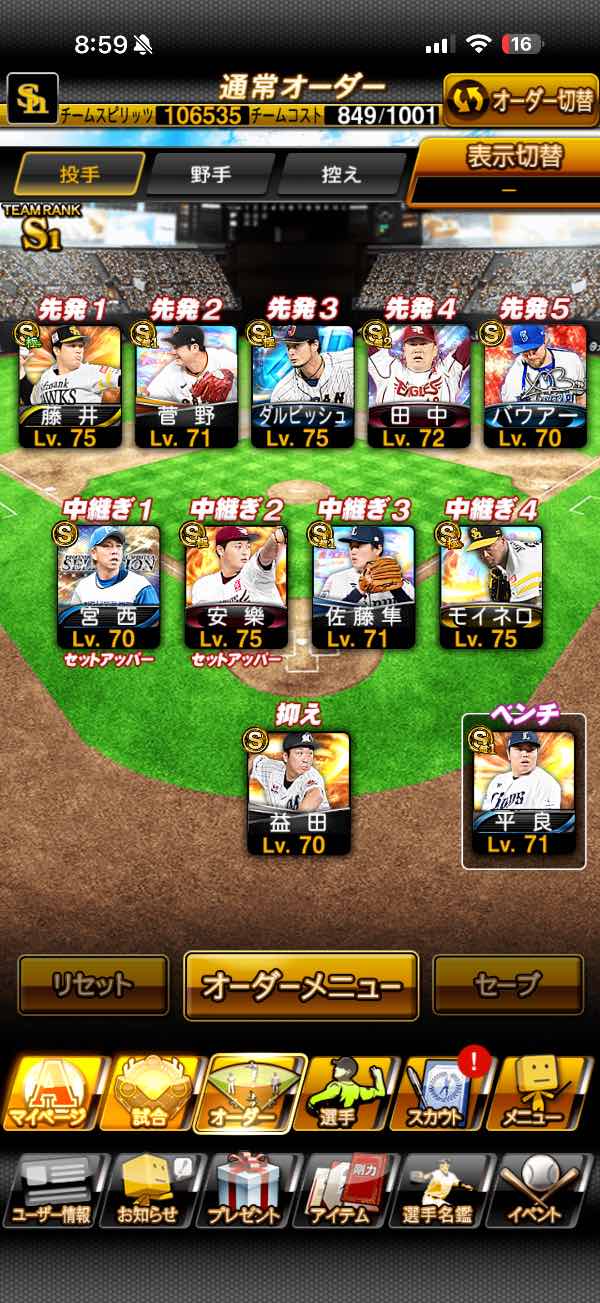
Task: Open the 試合 section
Action: click(149, 1093)
